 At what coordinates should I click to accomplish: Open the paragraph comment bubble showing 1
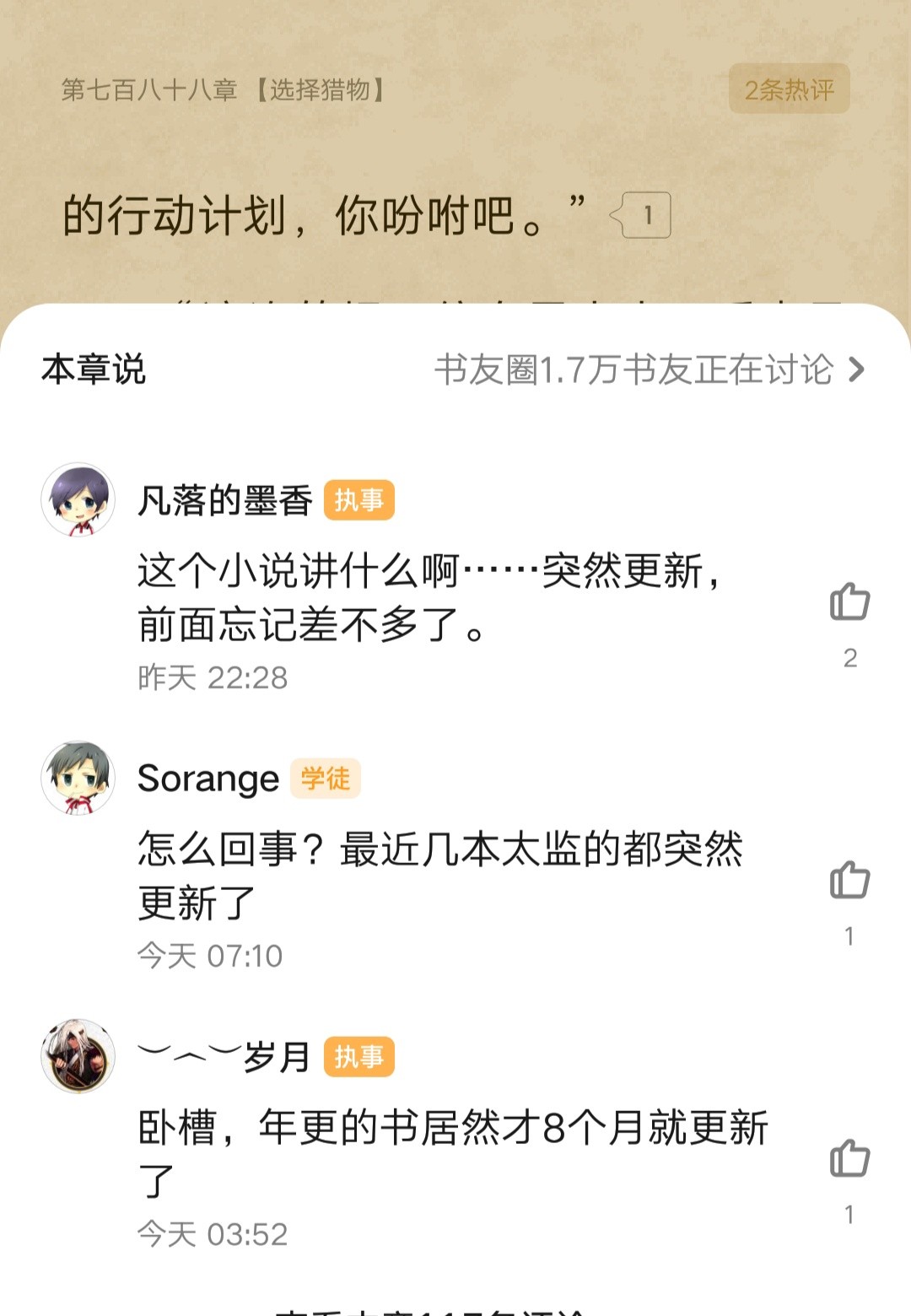pyautogui.click(x=643, y=215)
